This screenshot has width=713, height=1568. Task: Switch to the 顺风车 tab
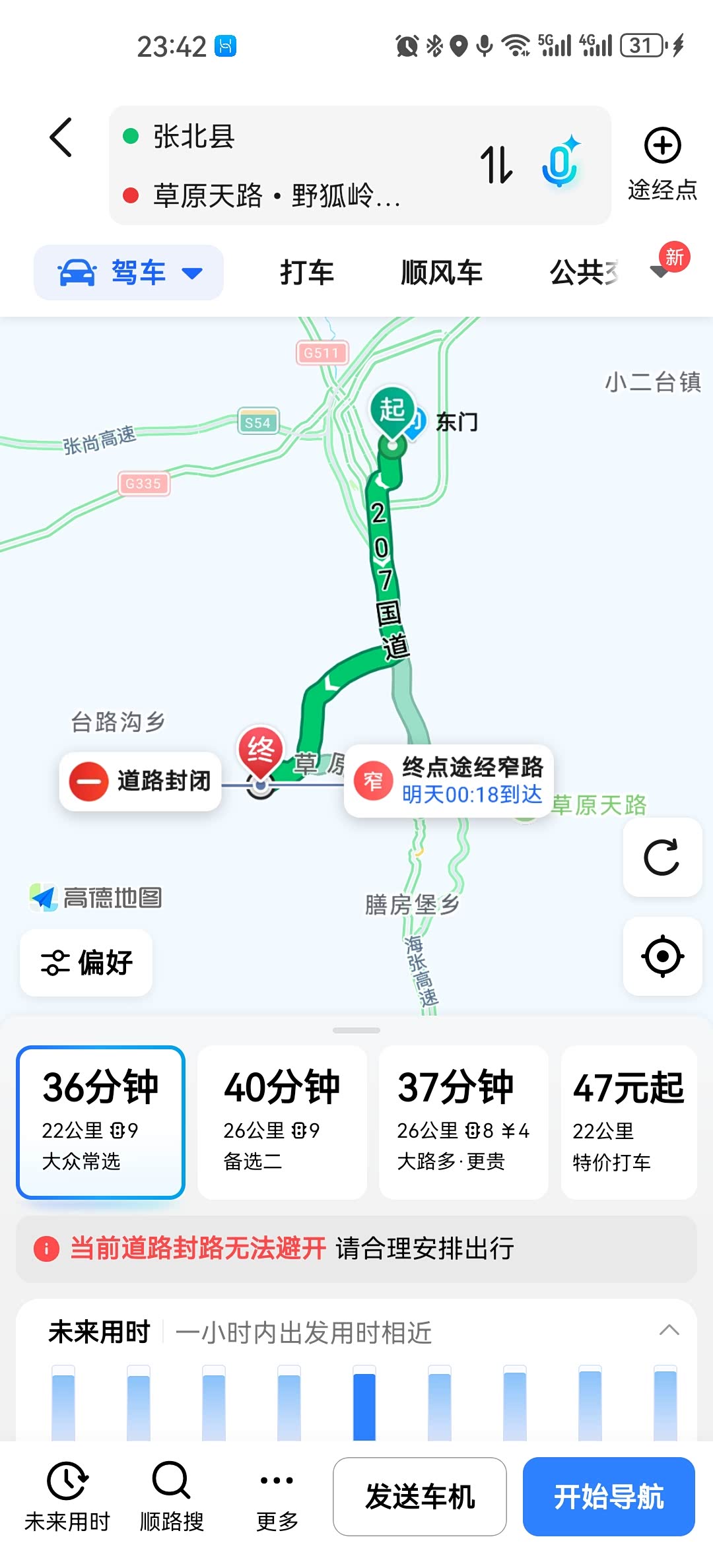coord(442,273)
